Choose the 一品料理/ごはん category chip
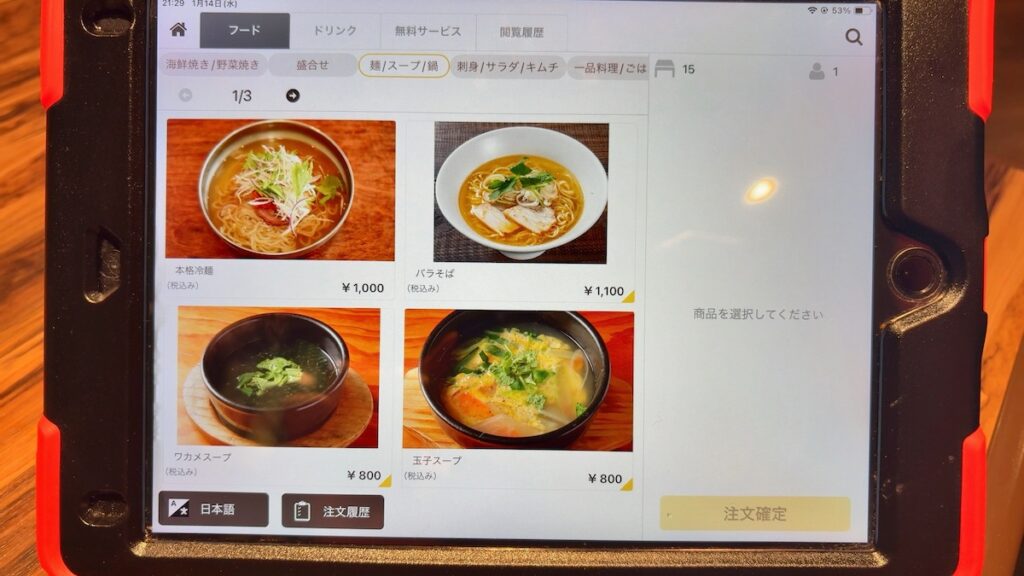Screen dimensions: 1024x576 (609, 67)
